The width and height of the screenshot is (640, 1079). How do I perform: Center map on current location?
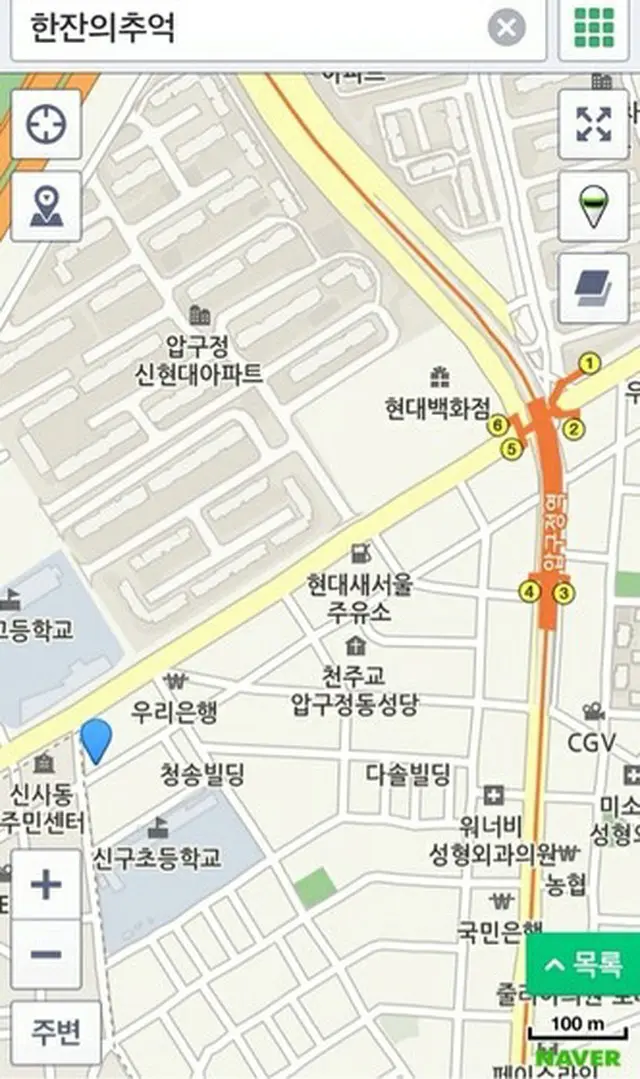(x=46, y=124)
